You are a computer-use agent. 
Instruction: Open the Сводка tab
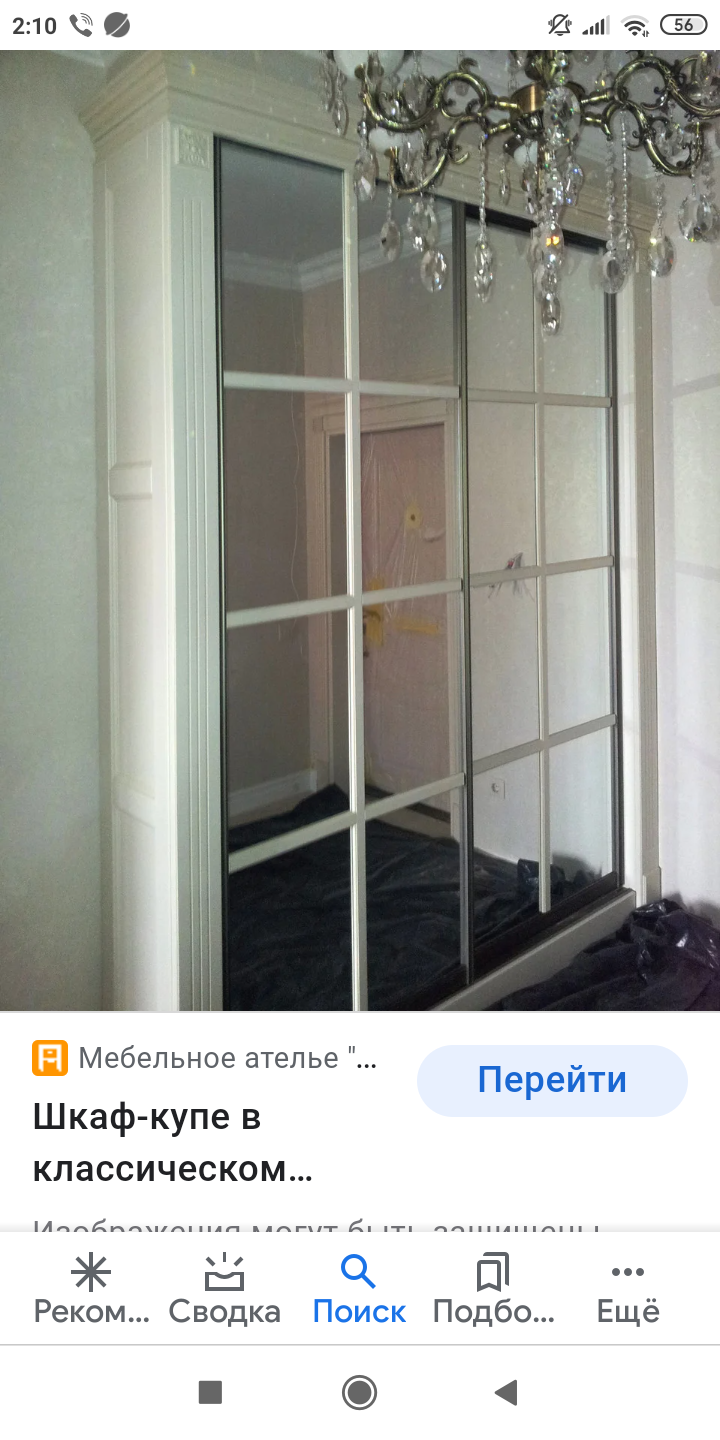[x=225, y=1289]
